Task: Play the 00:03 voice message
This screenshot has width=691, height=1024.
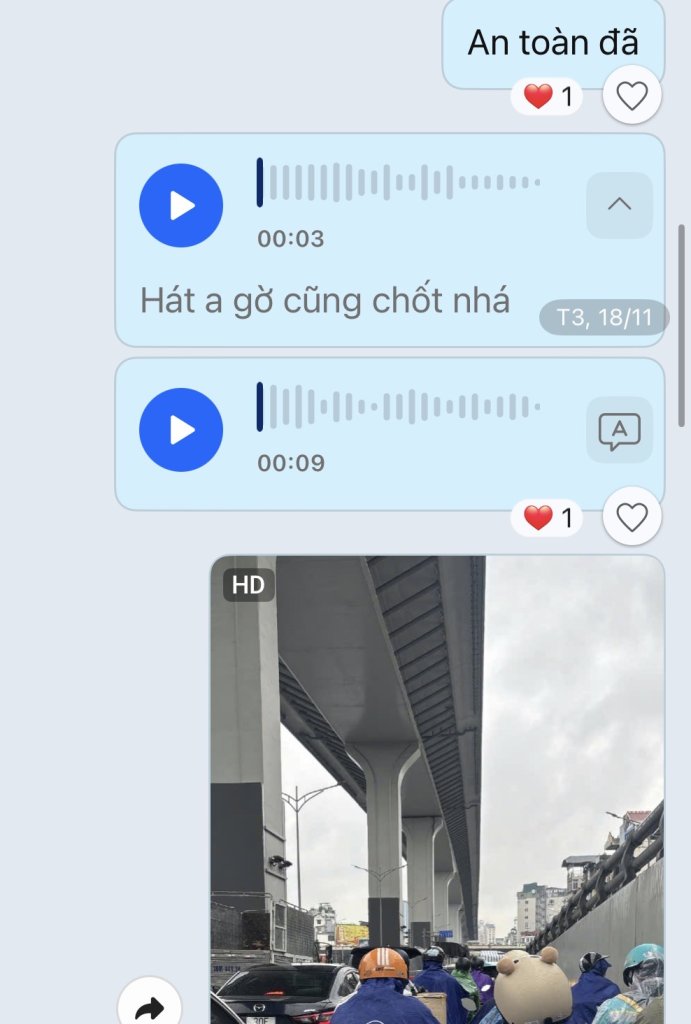Action: [x=181, y=205]
